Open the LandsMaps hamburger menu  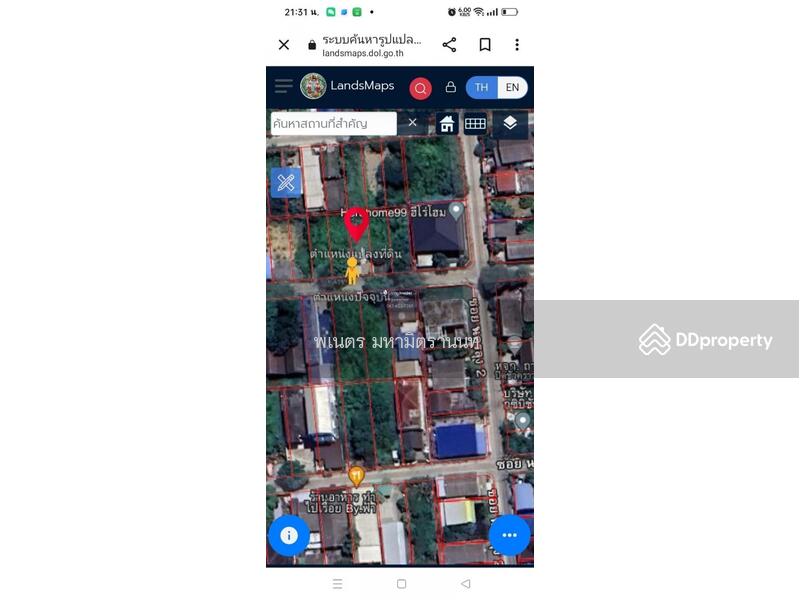pyautogui.click(x=284, y=86)
